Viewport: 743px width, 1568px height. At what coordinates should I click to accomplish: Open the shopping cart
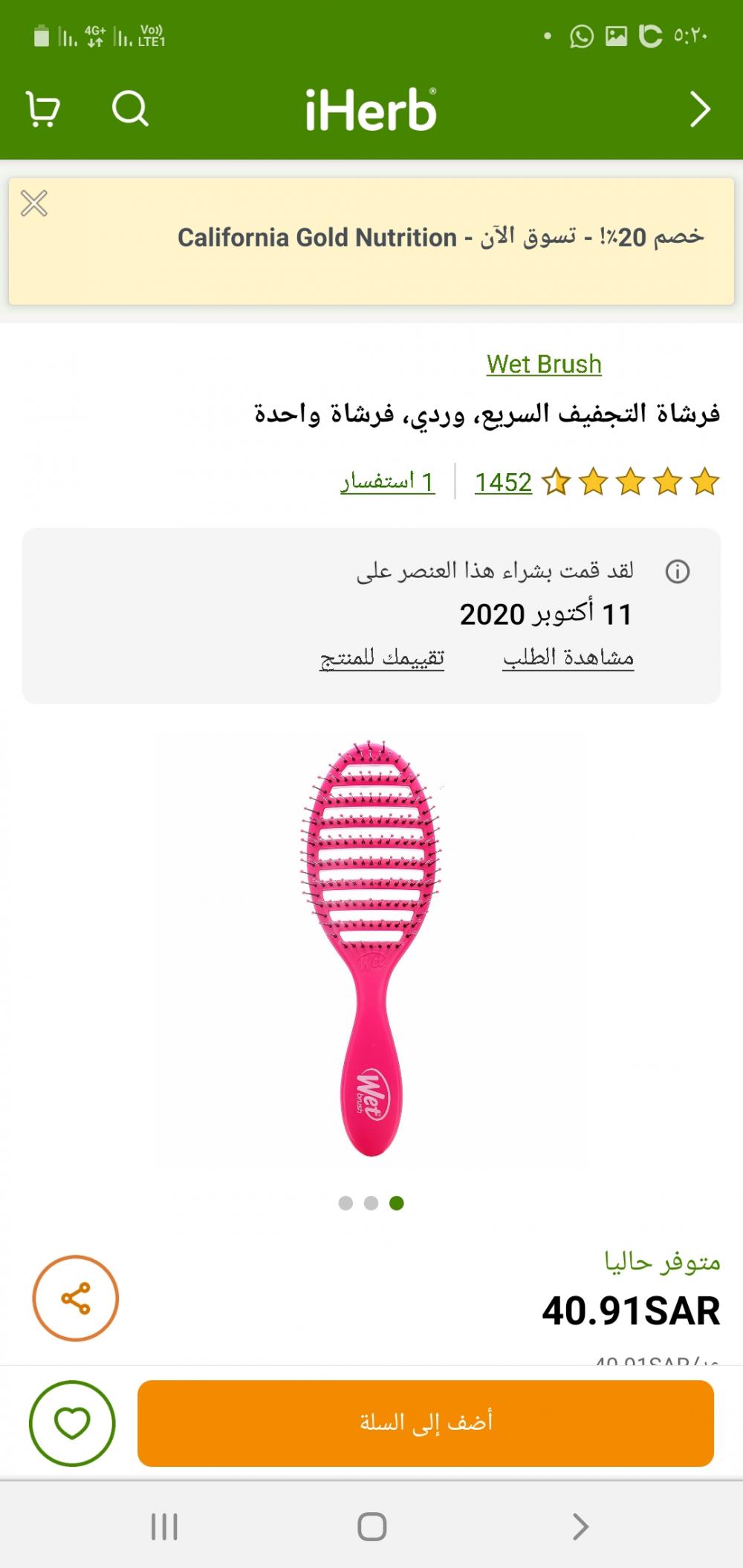tap(43, 110)
